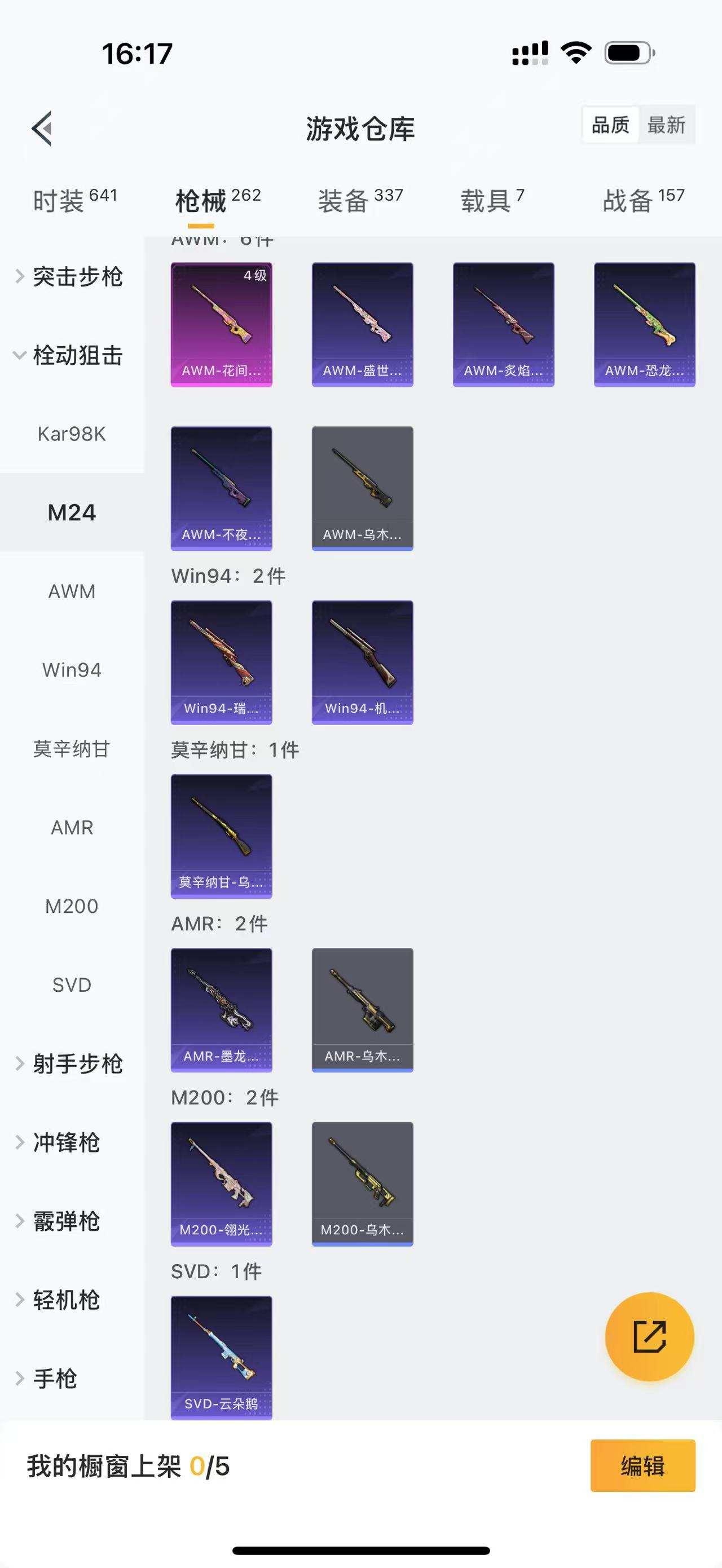Select the M200 sidebar entry
The height and width of the screenshot is (1568, 722).
pyautogui.click(x=72, y=906)
